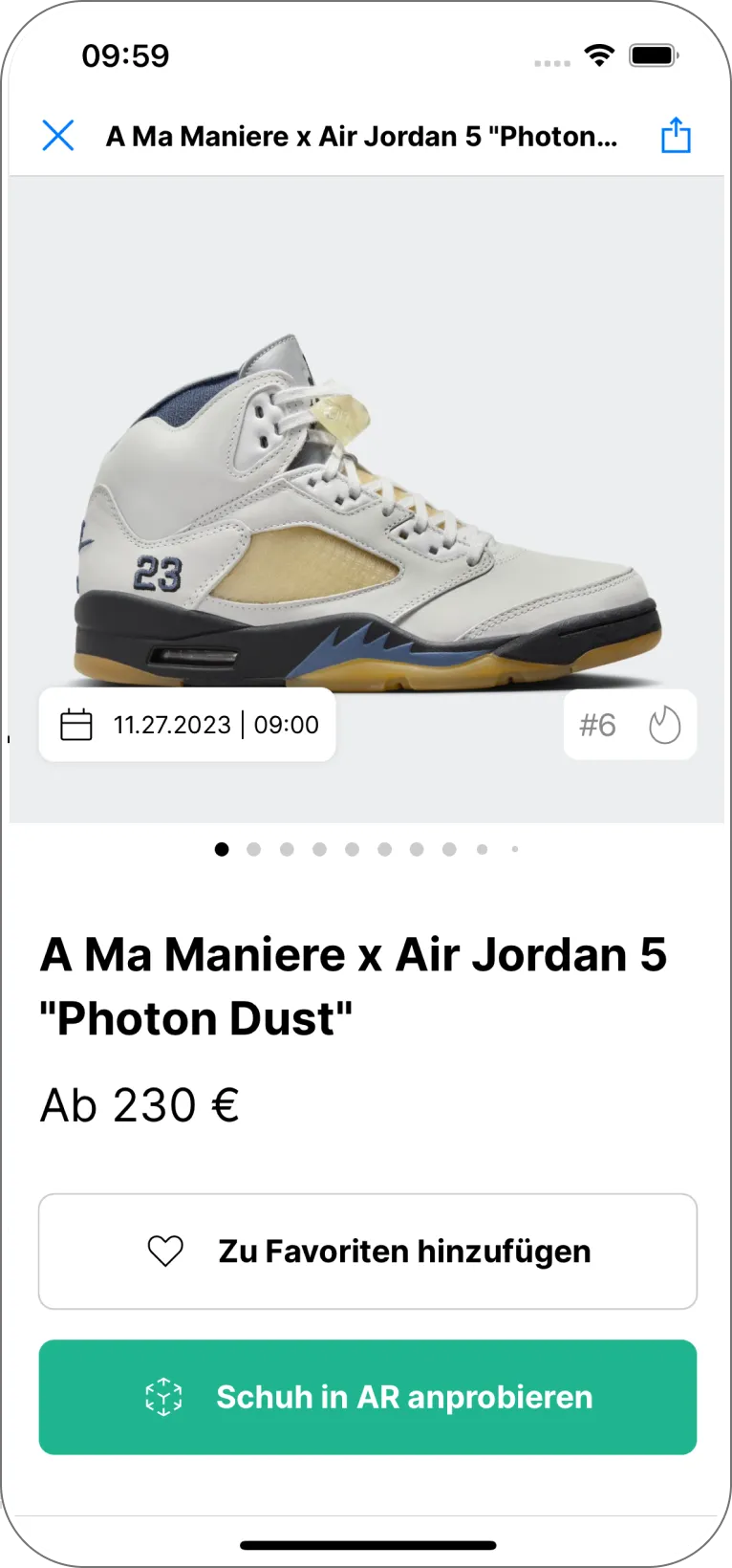Click the blue X close icon

(x=58, y=136)
